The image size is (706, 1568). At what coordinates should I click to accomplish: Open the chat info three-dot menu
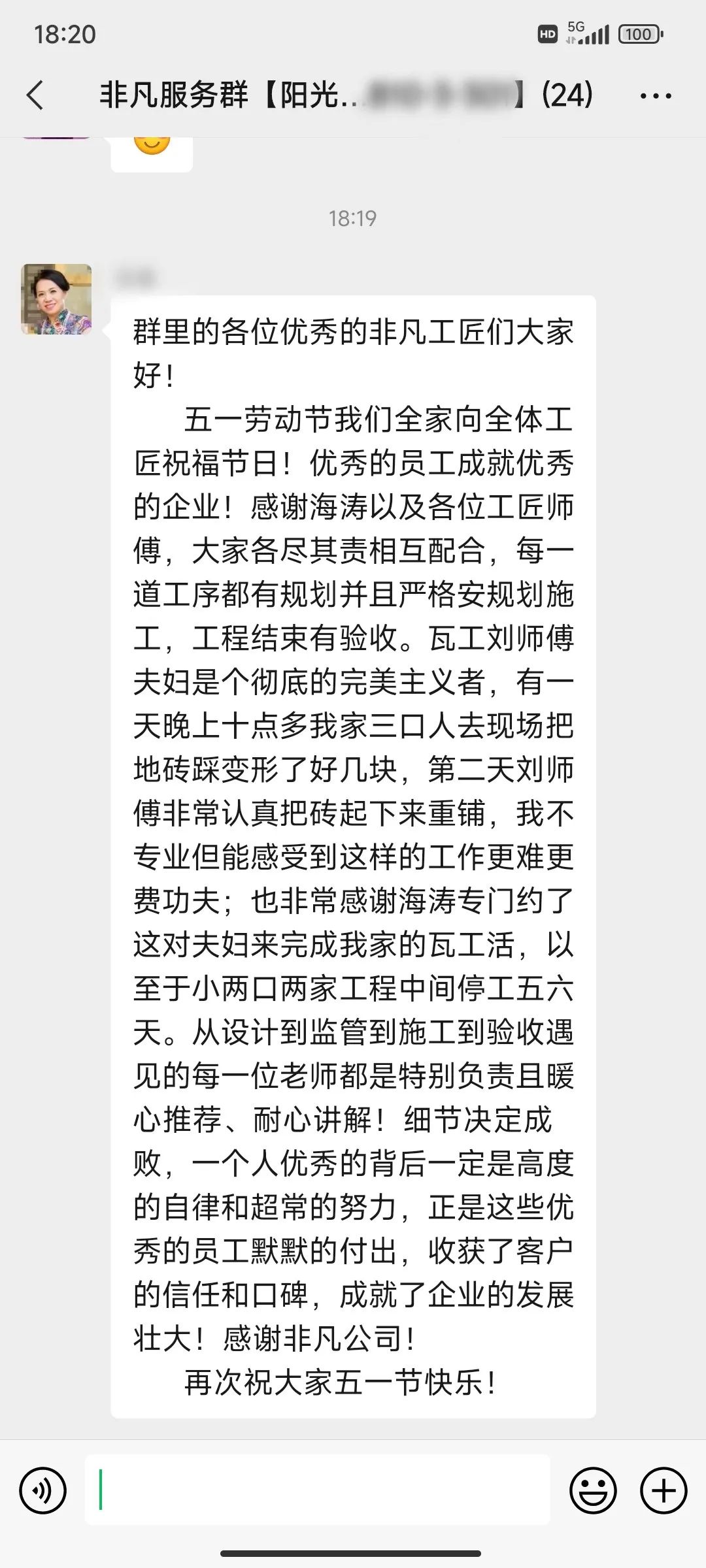pyautogui.click(x=655, y=96)
